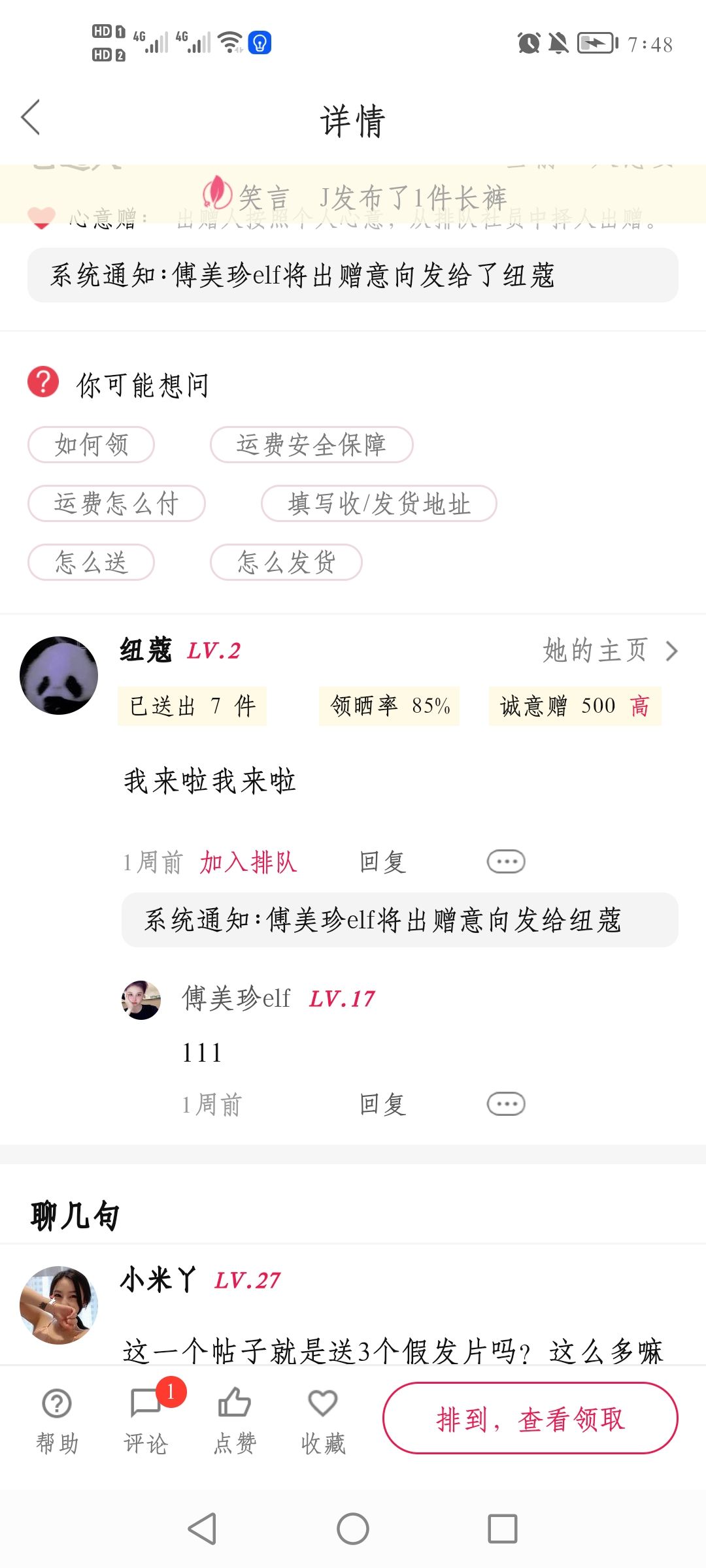Open the 运费怎么付 question chip
706x1568 pixels.
pyautogui.click(x=116, y=504)
